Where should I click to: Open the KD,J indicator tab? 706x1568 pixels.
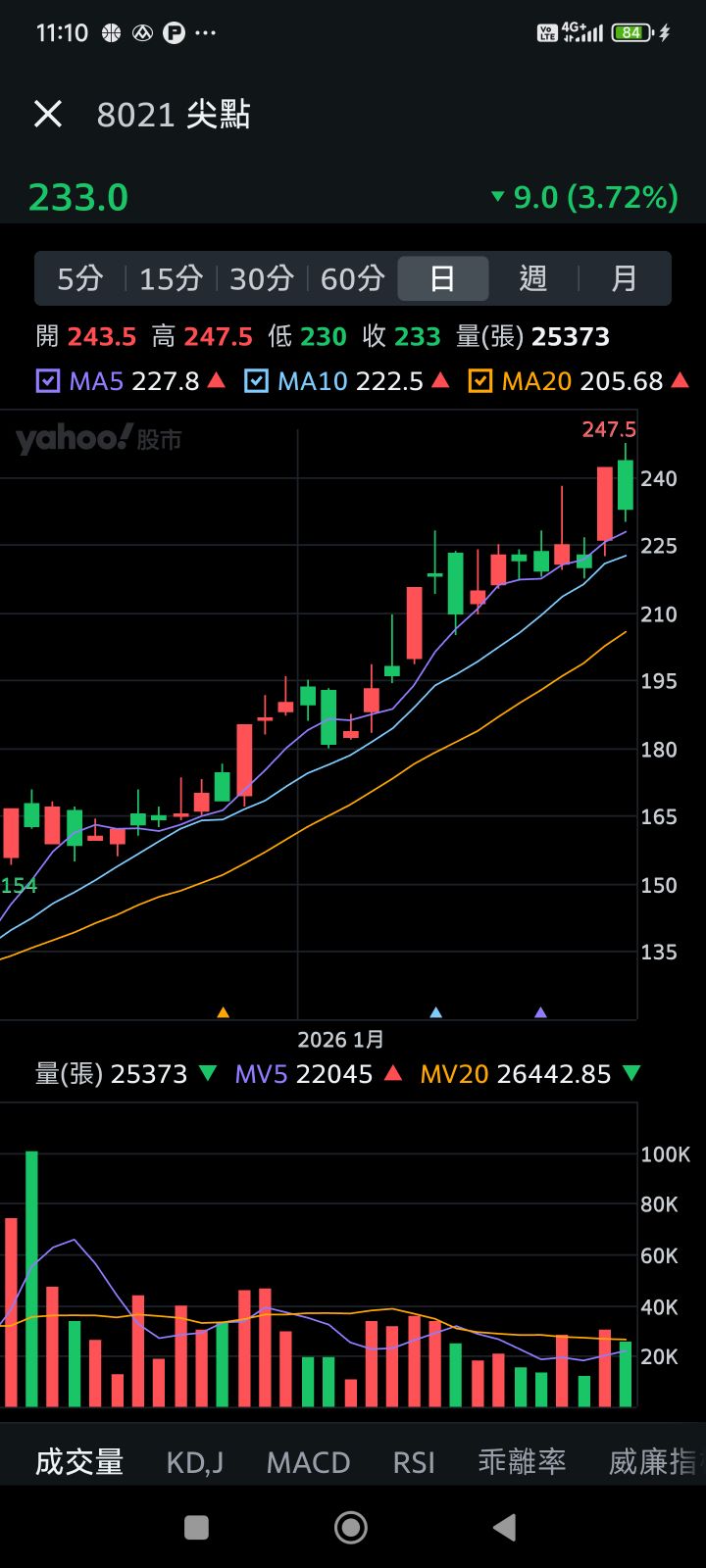(193, 1461)
